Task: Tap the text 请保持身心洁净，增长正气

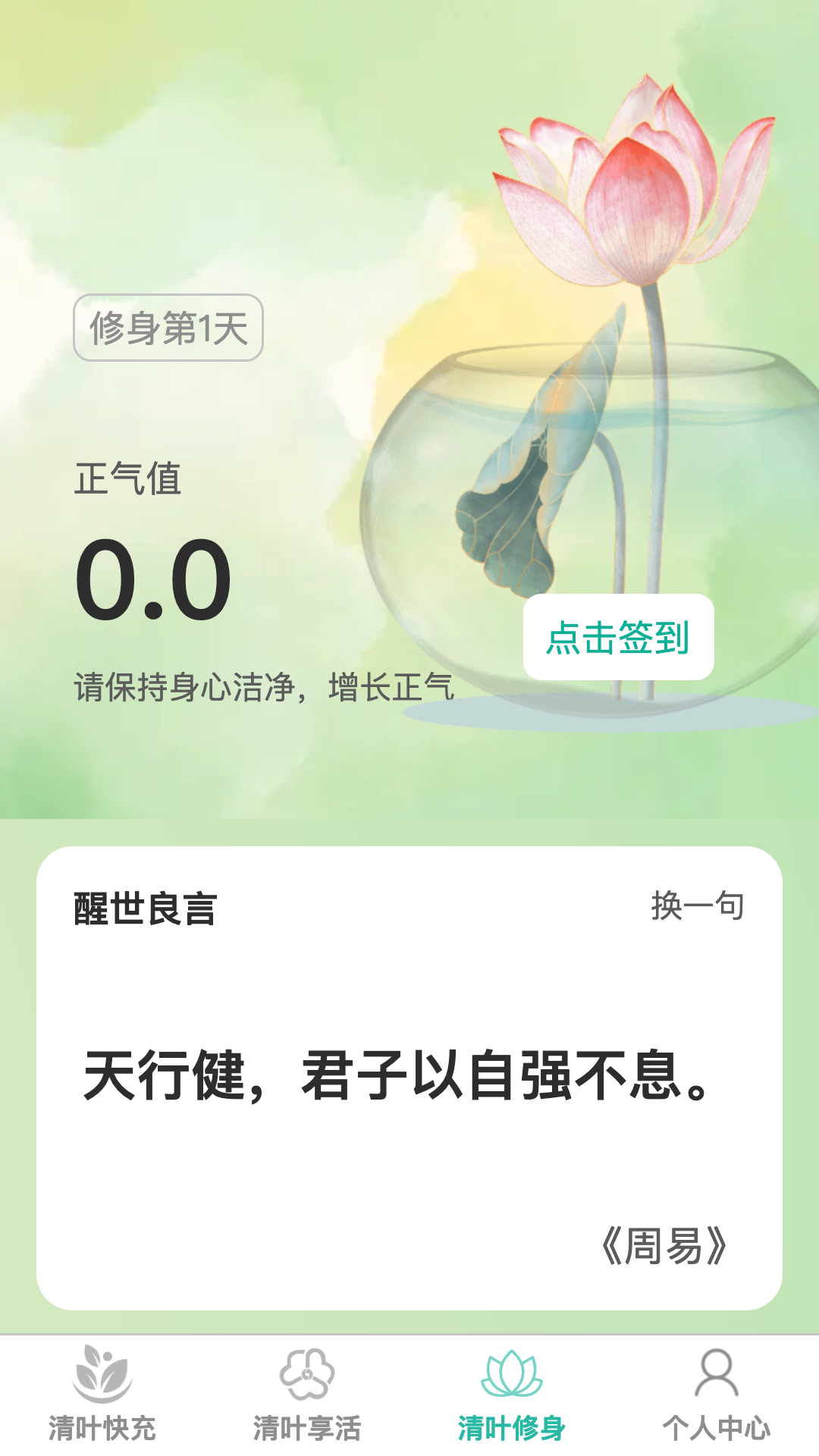Action: point(264,685)
